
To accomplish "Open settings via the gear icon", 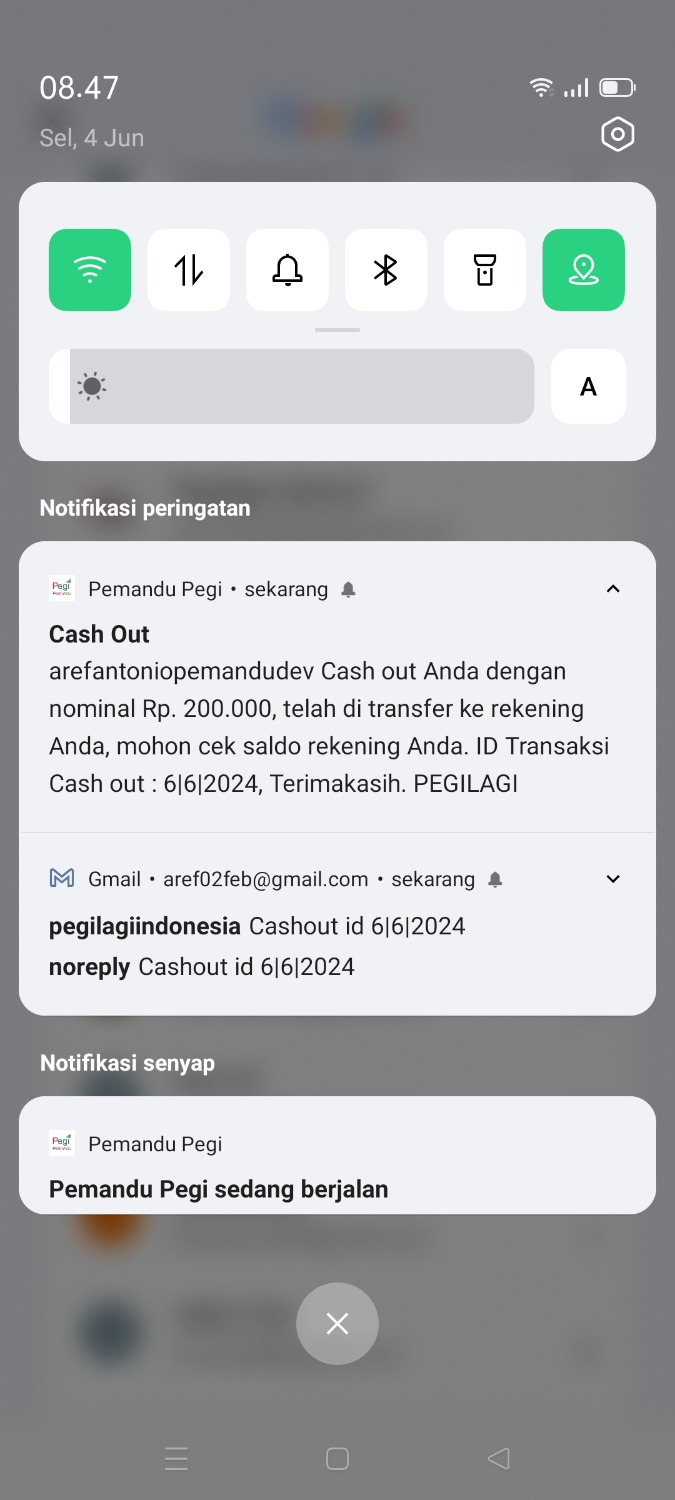I will click(617, 134).
